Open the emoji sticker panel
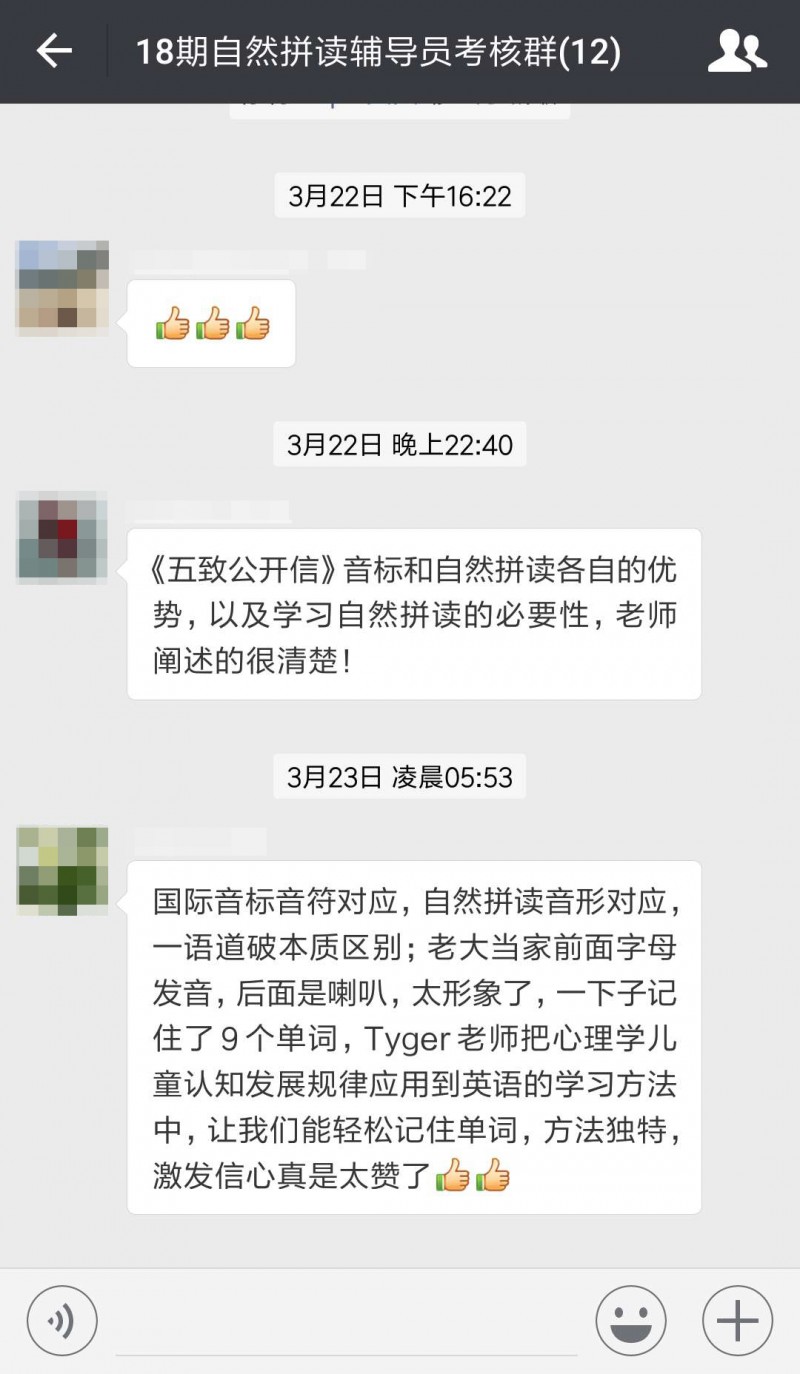 tap(631, 1320)
